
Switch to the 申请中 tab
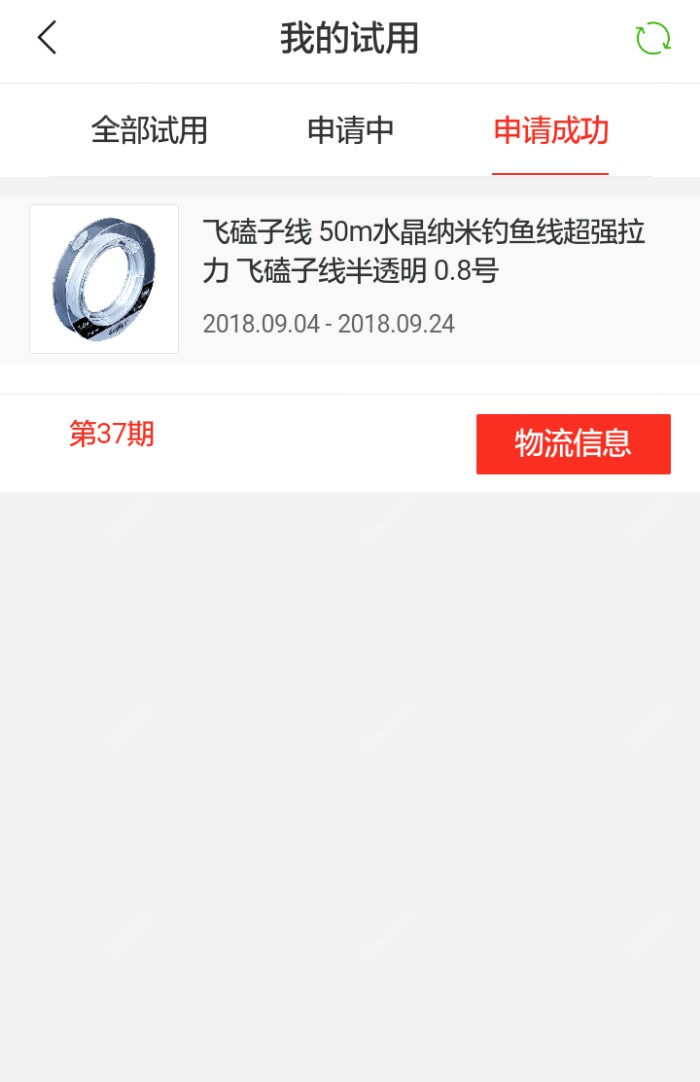click(350, 131)
